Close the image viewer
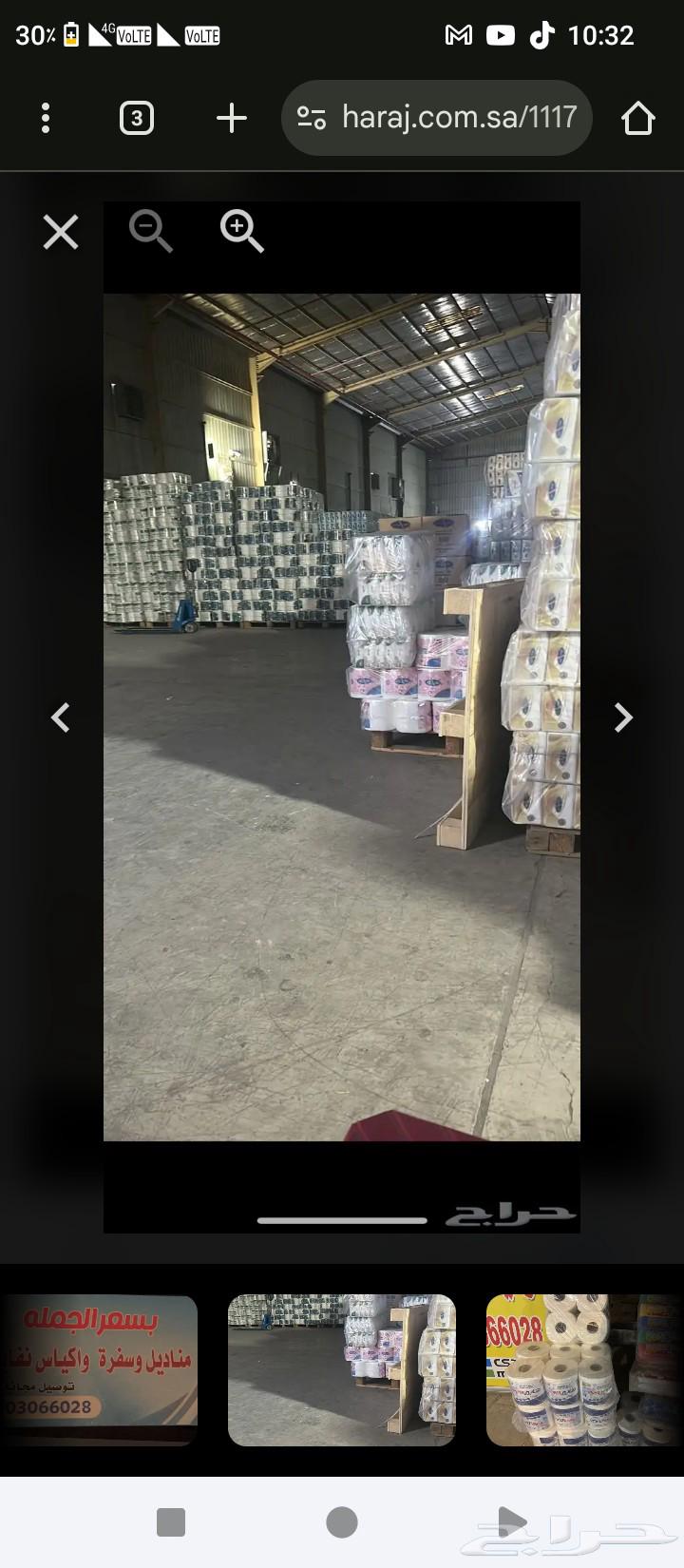The image size is (684, 1568). [x=61, y=232]
